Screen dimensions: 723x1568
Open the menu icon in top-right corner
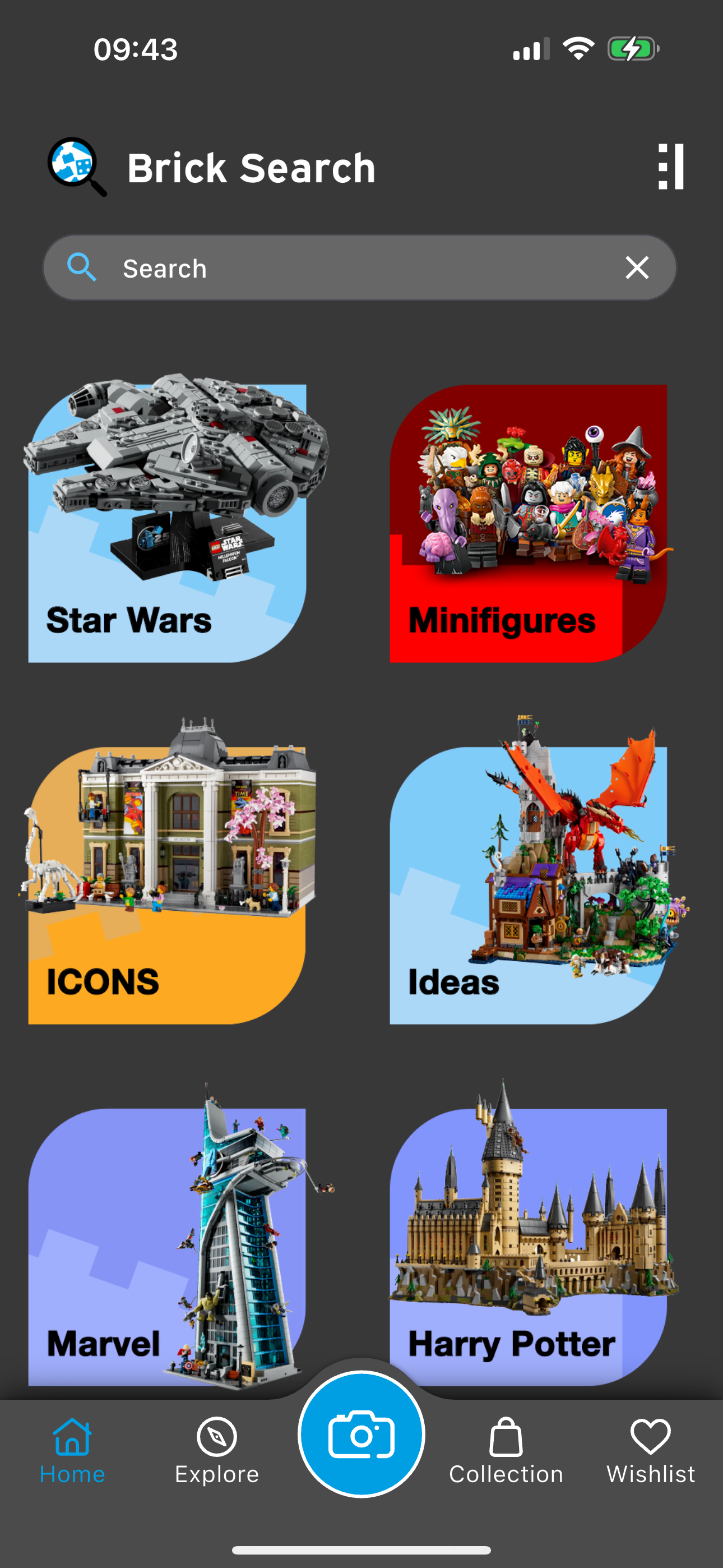(x=671, y=165)
